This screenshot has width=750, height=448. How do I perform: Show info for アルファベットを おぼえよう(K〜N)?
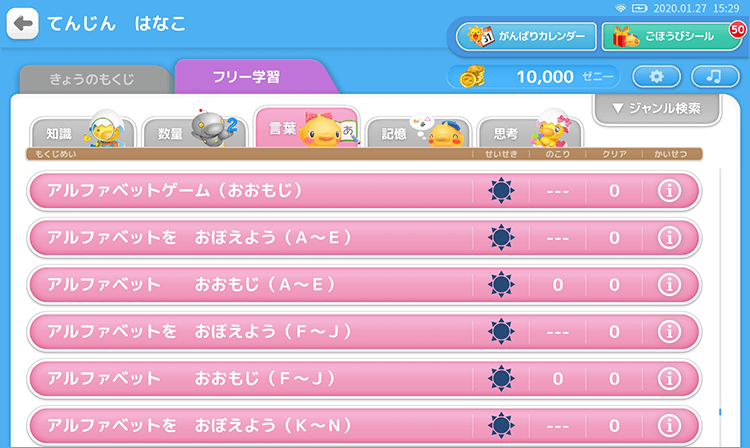pos(669,426)
